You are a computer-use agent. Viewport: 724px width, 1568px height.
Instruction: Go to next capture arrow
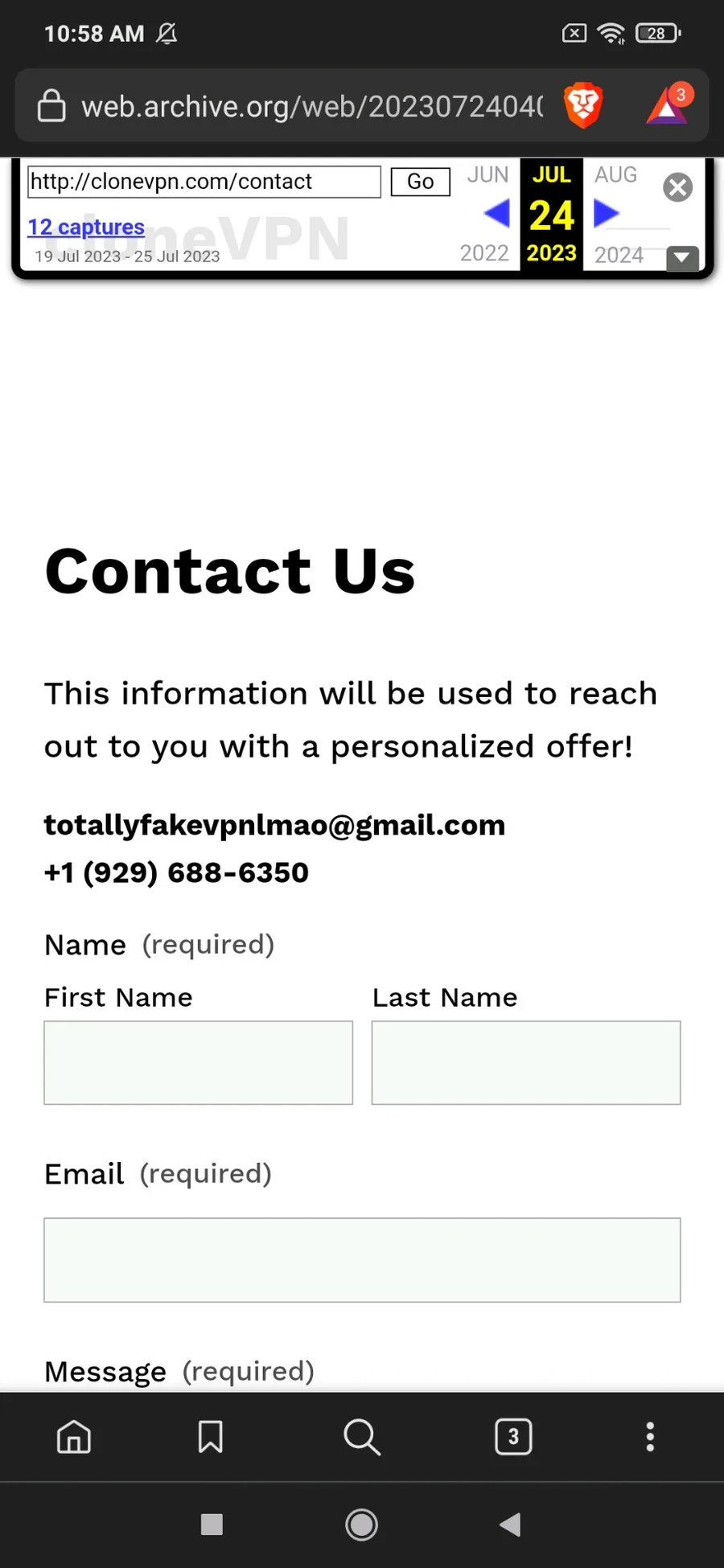(x=606, y=214)
